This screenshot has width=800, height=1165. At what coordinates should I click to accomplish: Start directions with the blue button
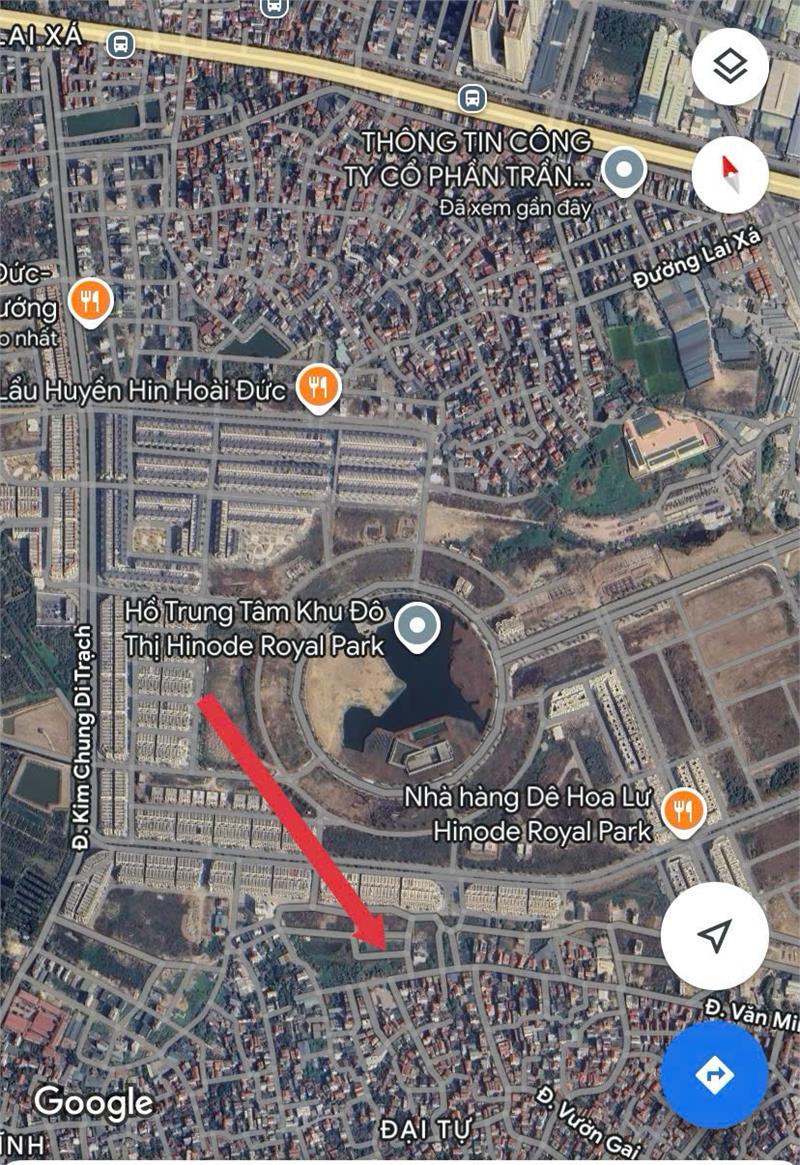point(714,1074)
